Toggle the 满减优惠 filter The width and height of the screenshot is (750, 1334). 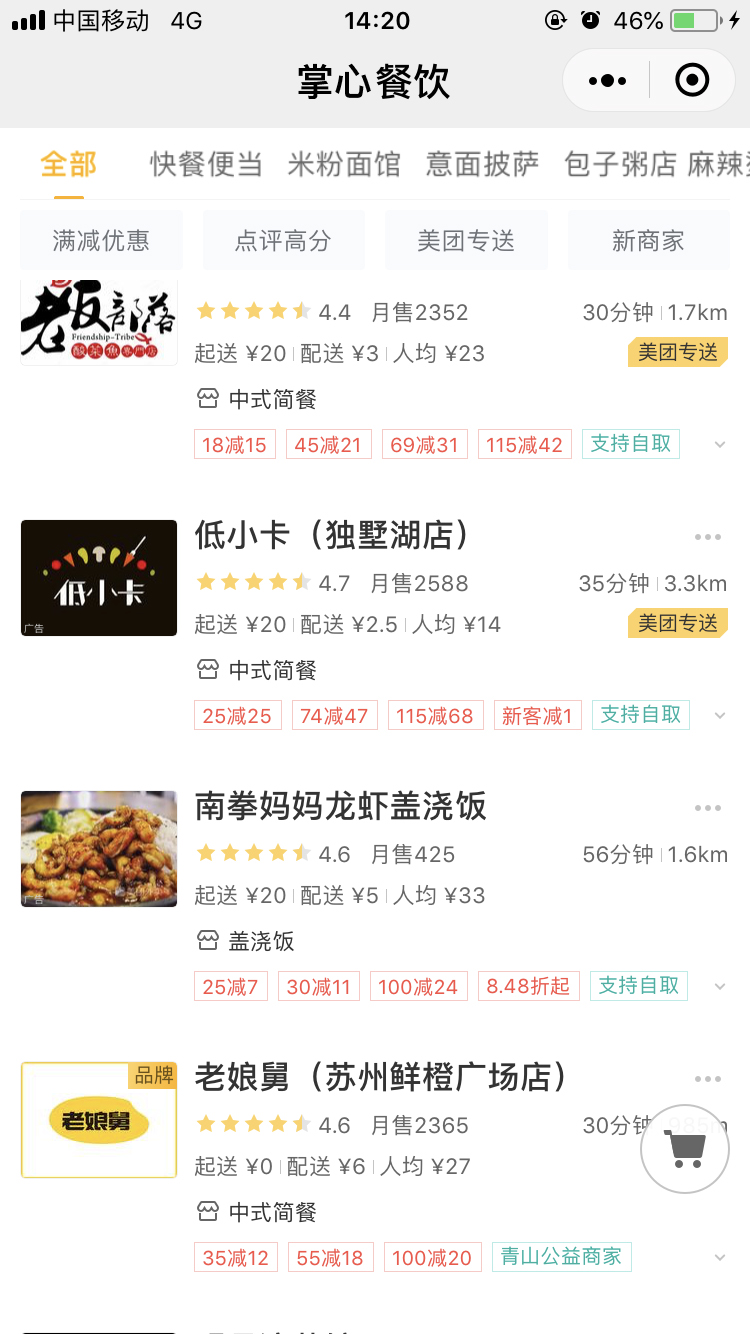(100, 239)
